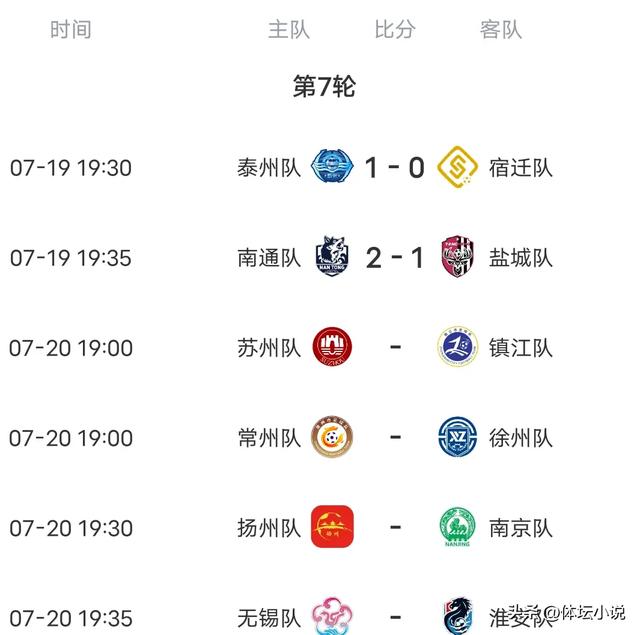This screenshot has width=640, height=635.
Task: Select the 无锡队 vs 淮安队 fixture
Action: click(x=394, y=616)
